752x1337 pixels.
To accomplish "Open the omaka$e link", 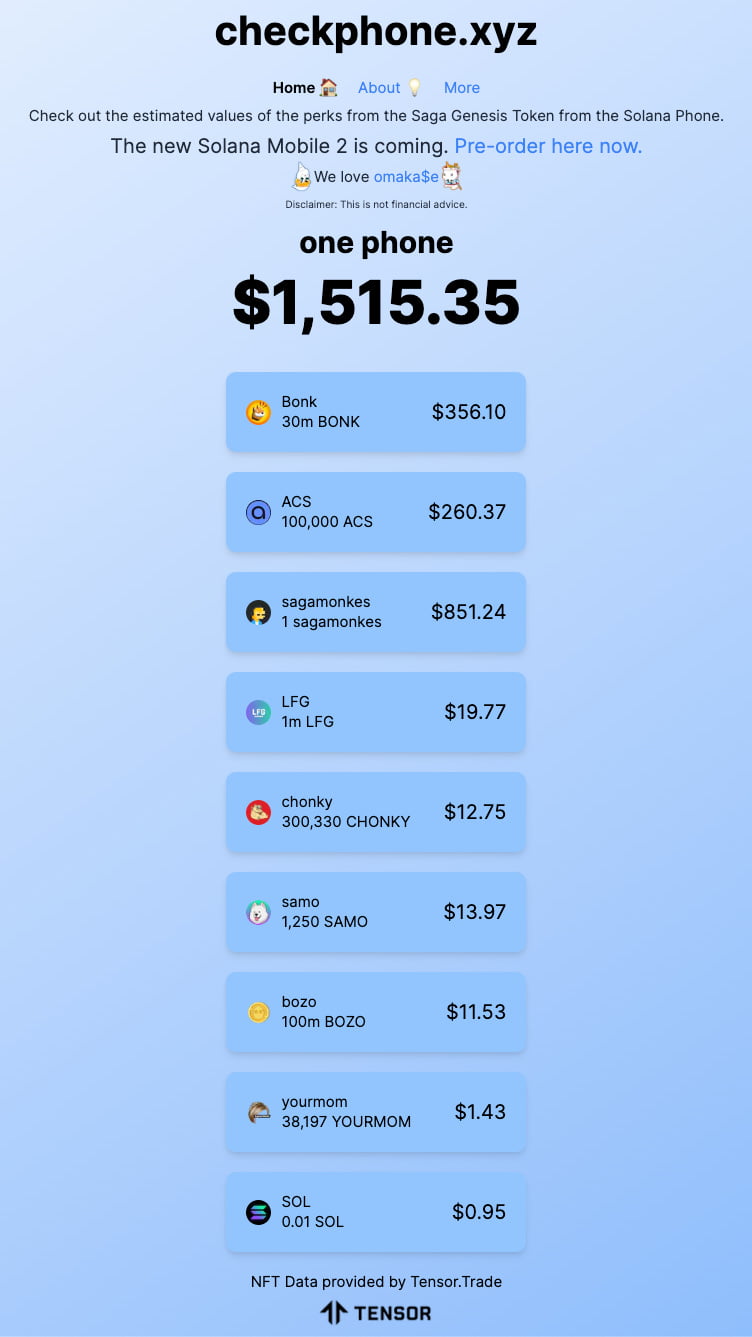I will pyautogui.click(x=406, y=177).
